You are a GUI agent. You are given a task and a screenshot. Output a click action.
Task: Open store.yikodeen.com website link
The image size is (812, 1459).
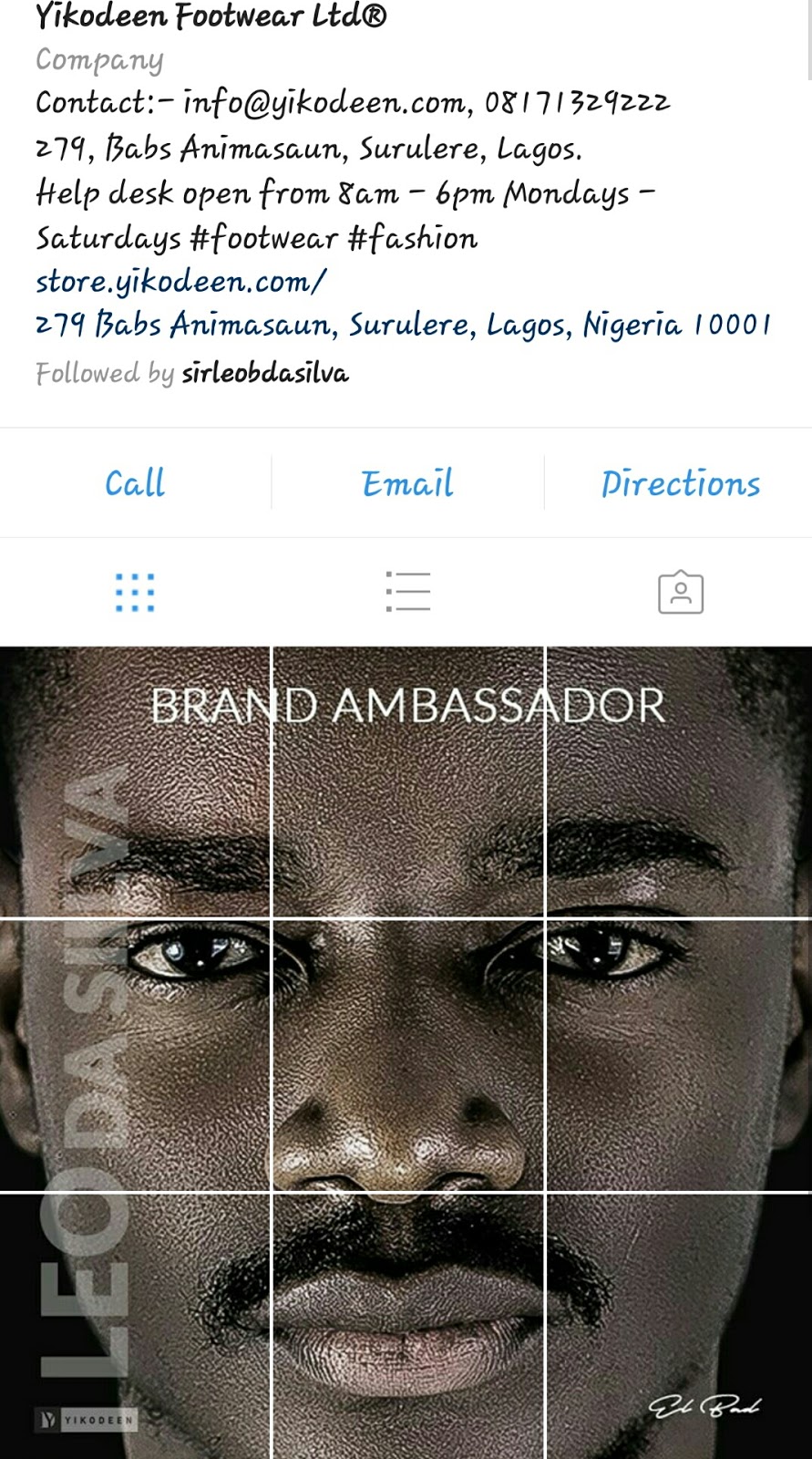click(x=180, y=282)
